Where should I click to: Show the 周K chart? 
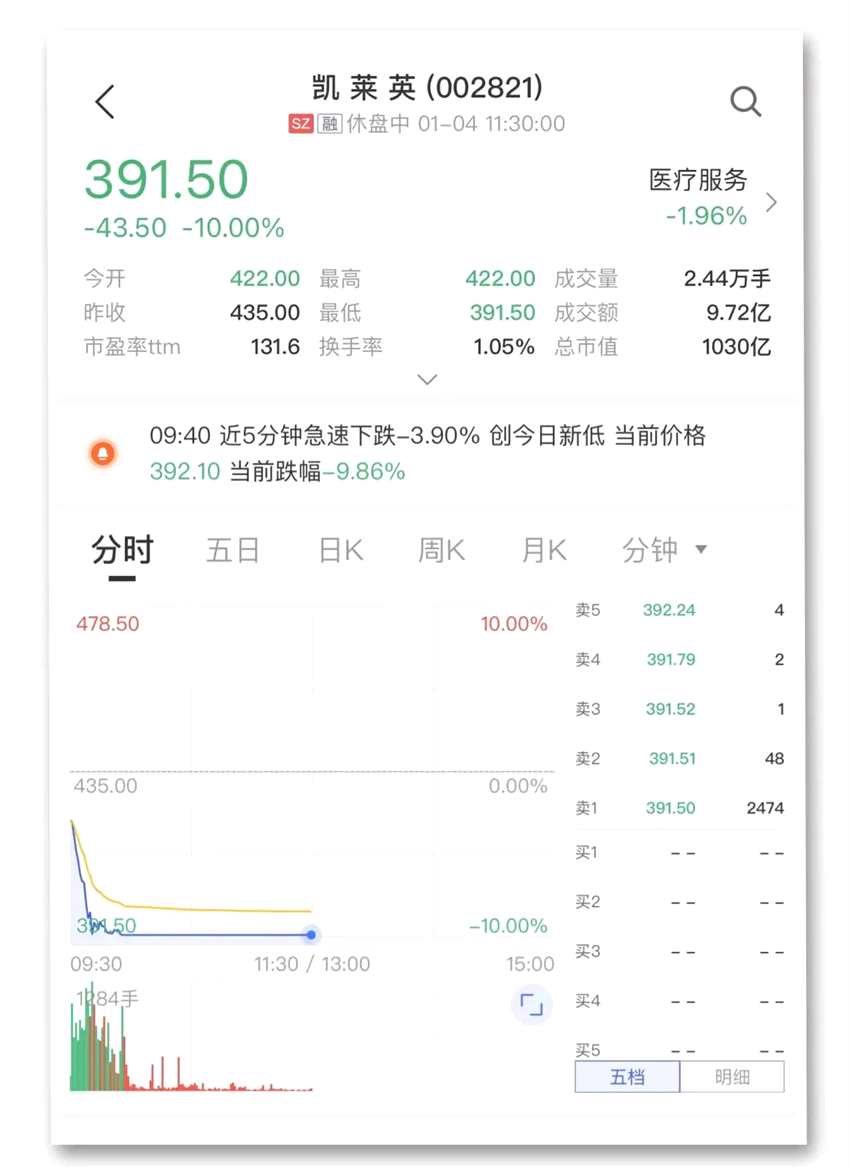point(441,550)
